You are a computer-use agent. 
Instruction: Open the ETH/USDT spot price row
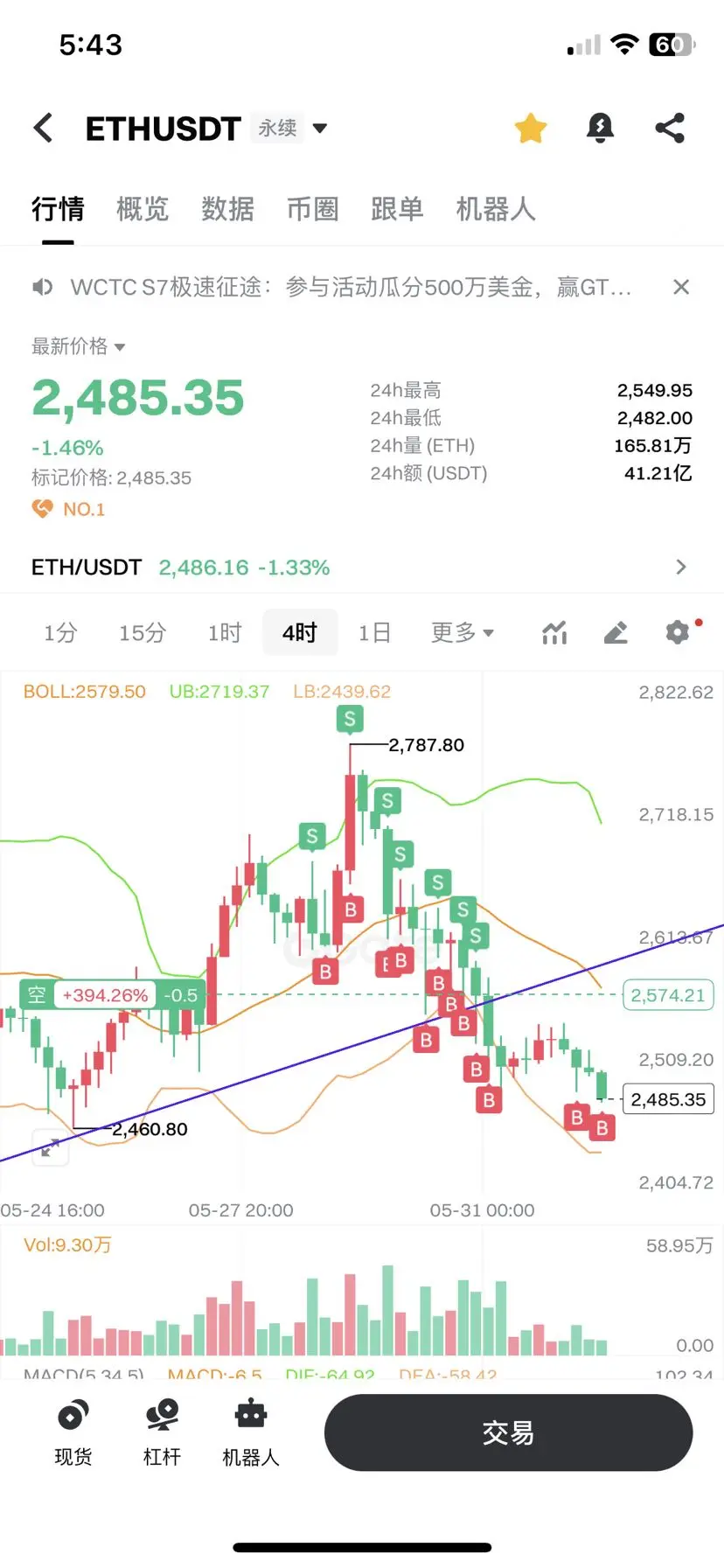pyautogui.click(x=361, y=568)
